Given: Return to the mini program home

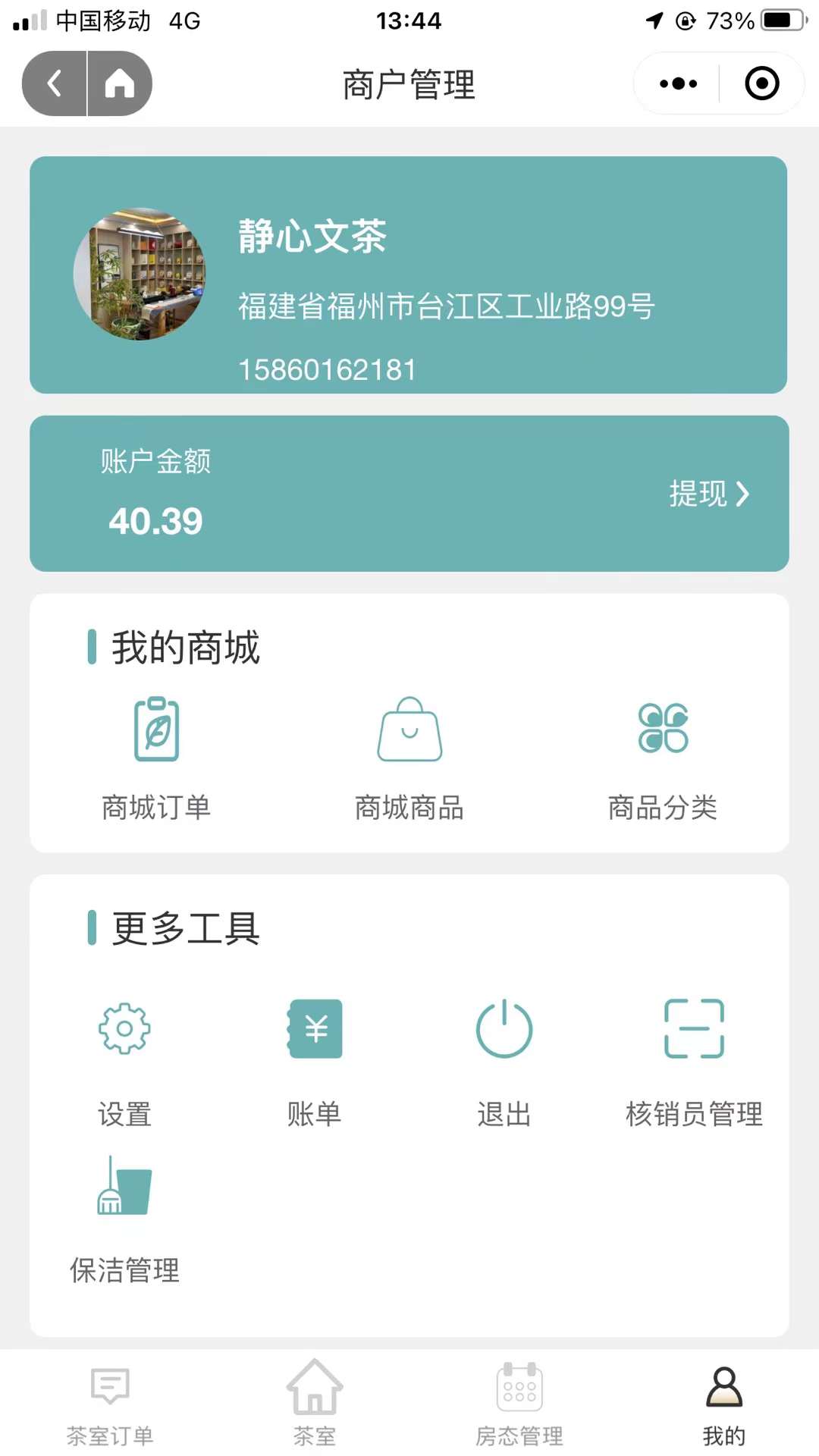Looking at the screenshot, I should [x=120, y=83].
